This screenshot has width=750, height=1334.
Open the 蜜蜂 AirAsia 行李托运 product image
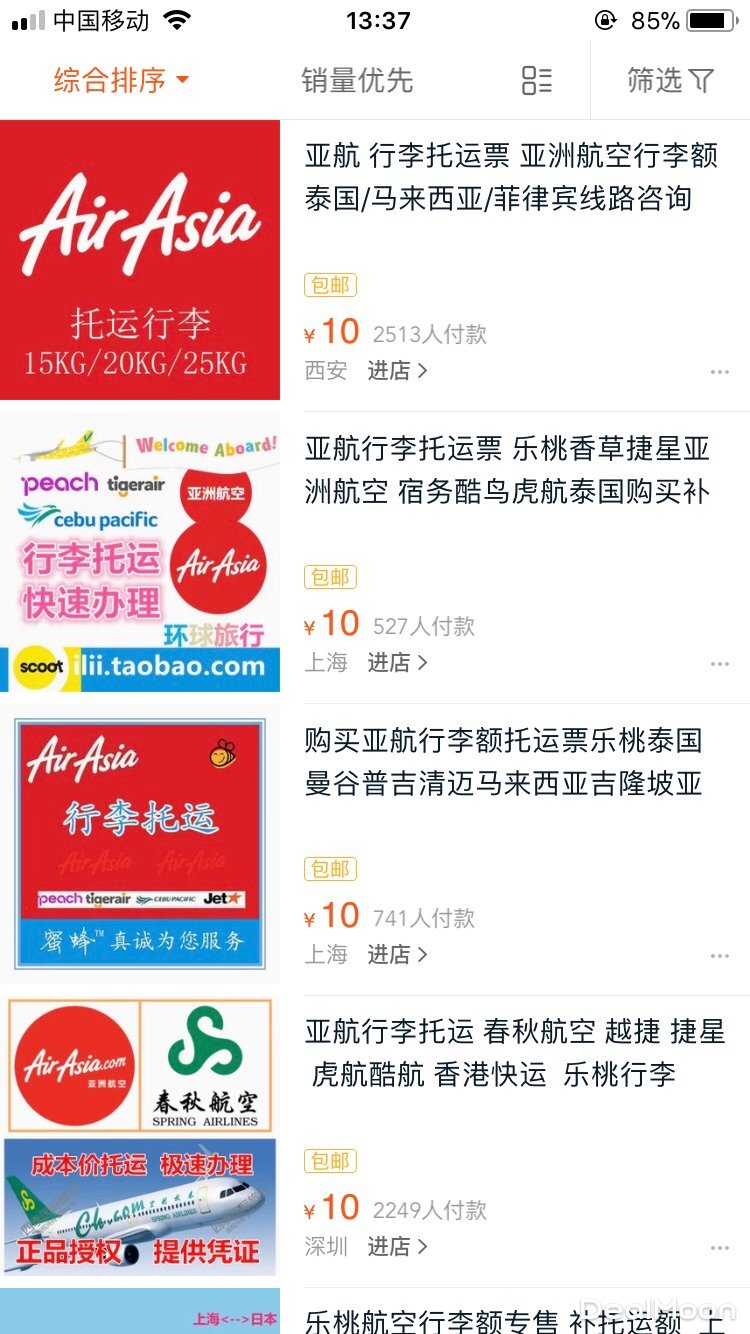coord(140,844)
